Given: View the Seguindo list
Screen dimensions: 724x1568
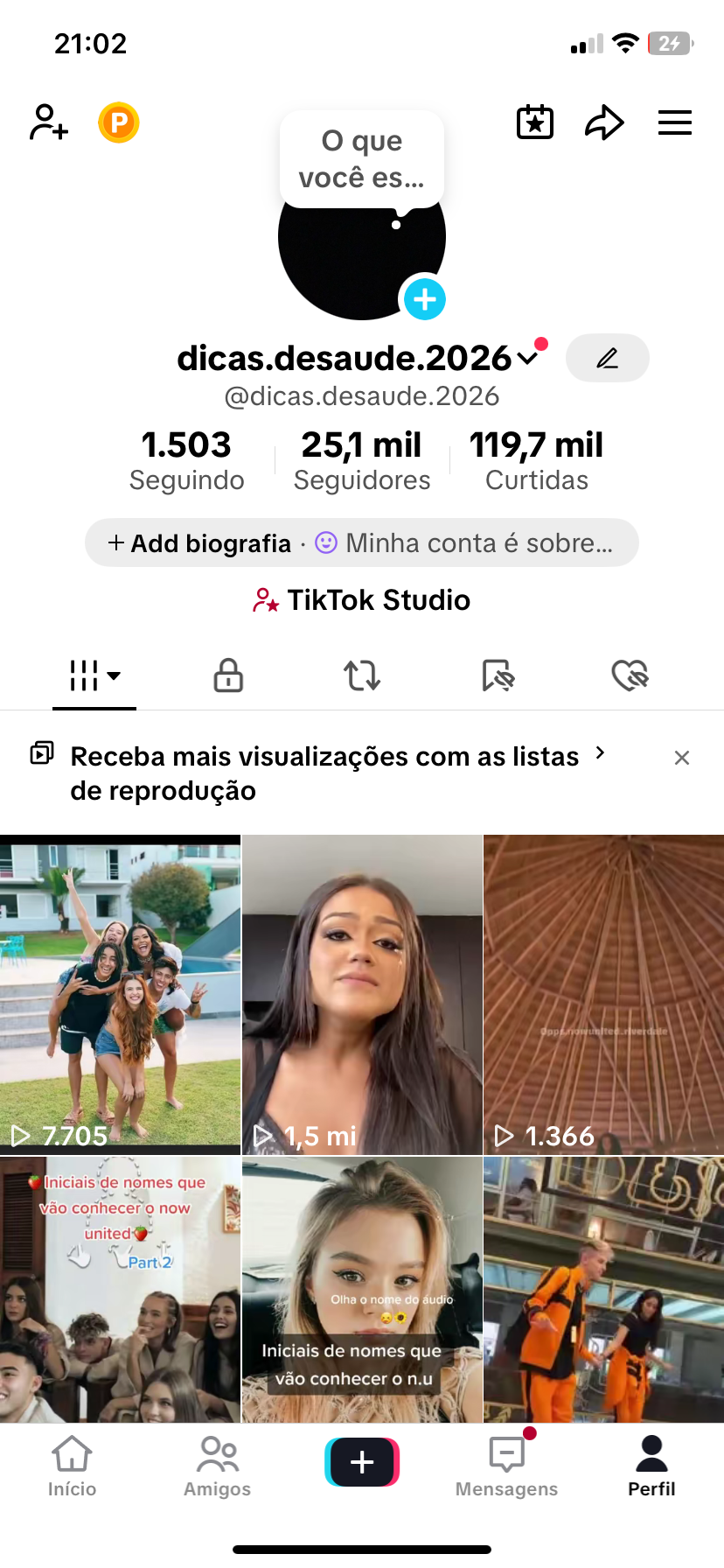Looking at the screenshot, I should coord(186,461).
